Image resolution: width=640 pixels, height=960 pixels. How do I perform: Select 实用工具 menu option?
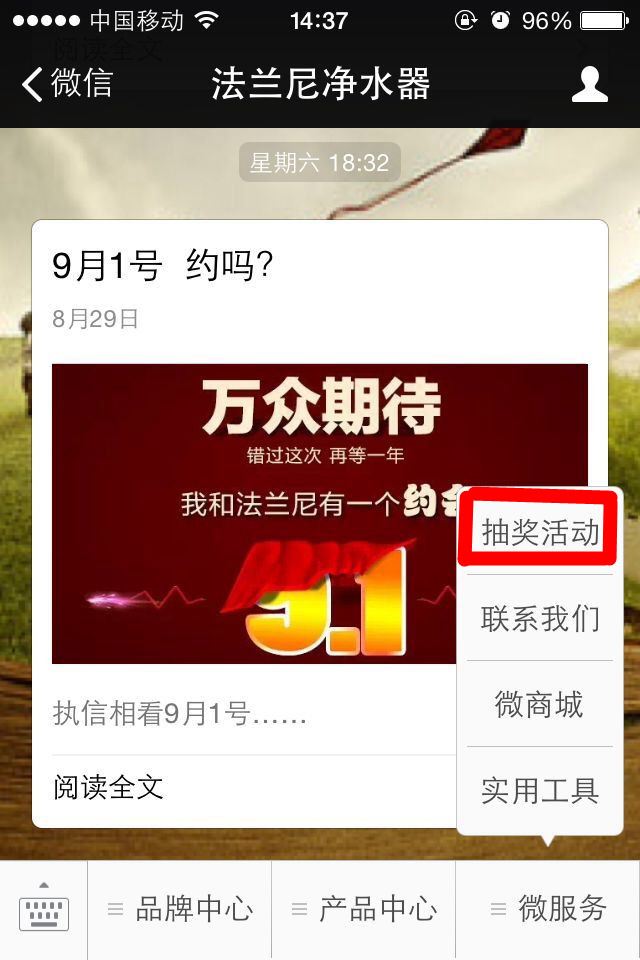[x=540, y=791]
